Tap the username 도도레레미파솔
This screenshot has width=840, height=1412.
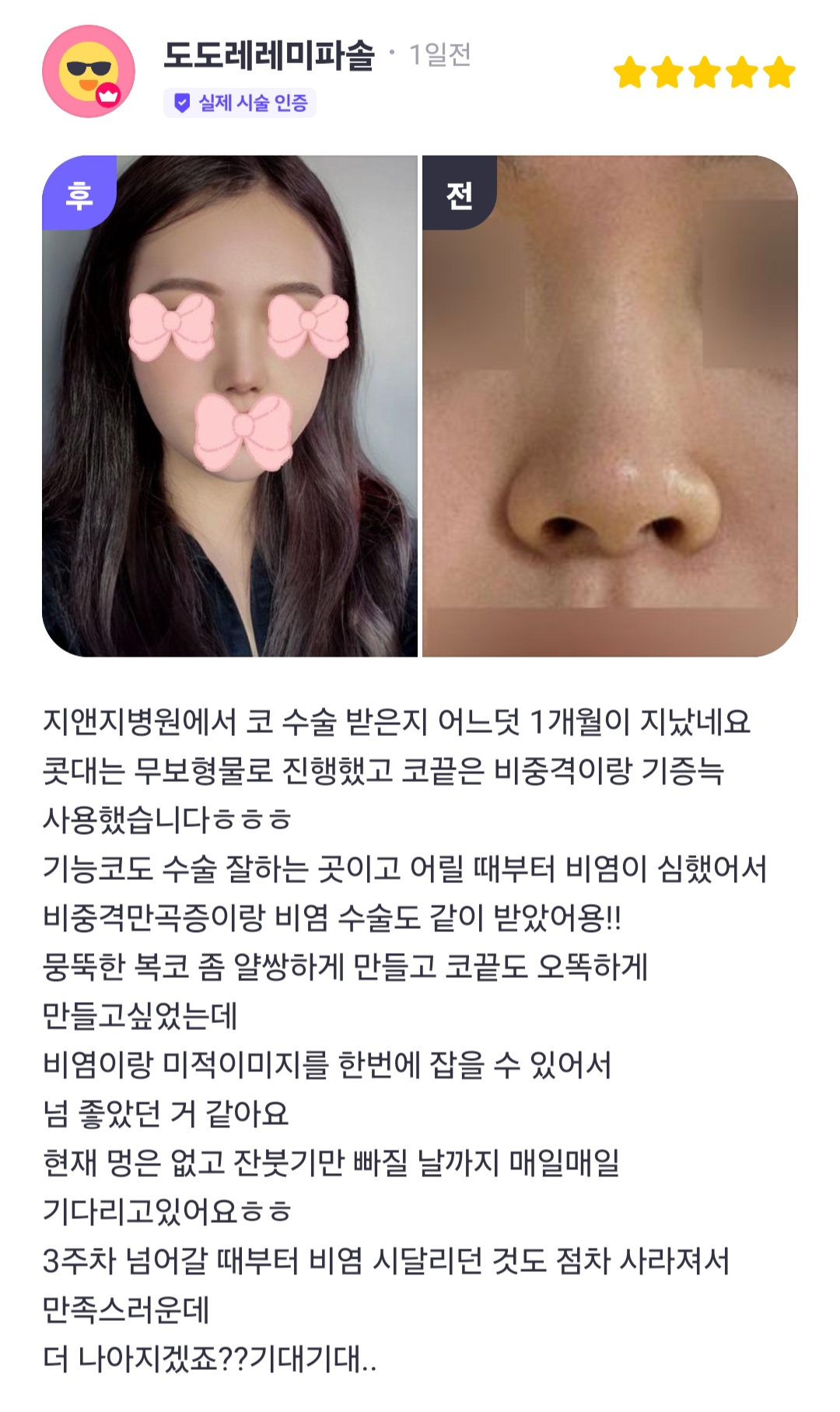pyautogui.click(x=268, y=54)
